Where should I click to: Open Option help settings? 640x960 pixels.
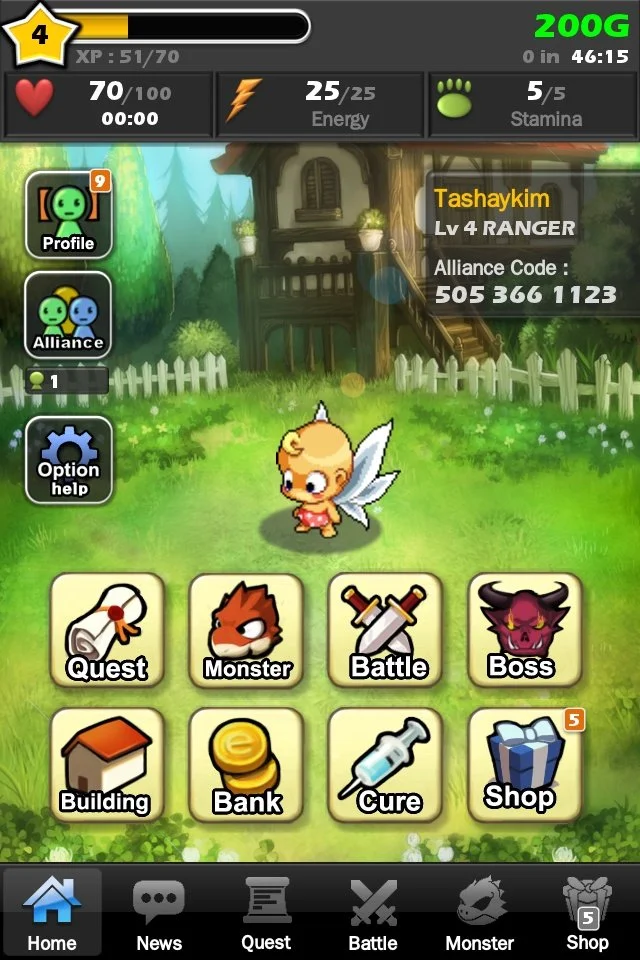(x=68, y=460)
